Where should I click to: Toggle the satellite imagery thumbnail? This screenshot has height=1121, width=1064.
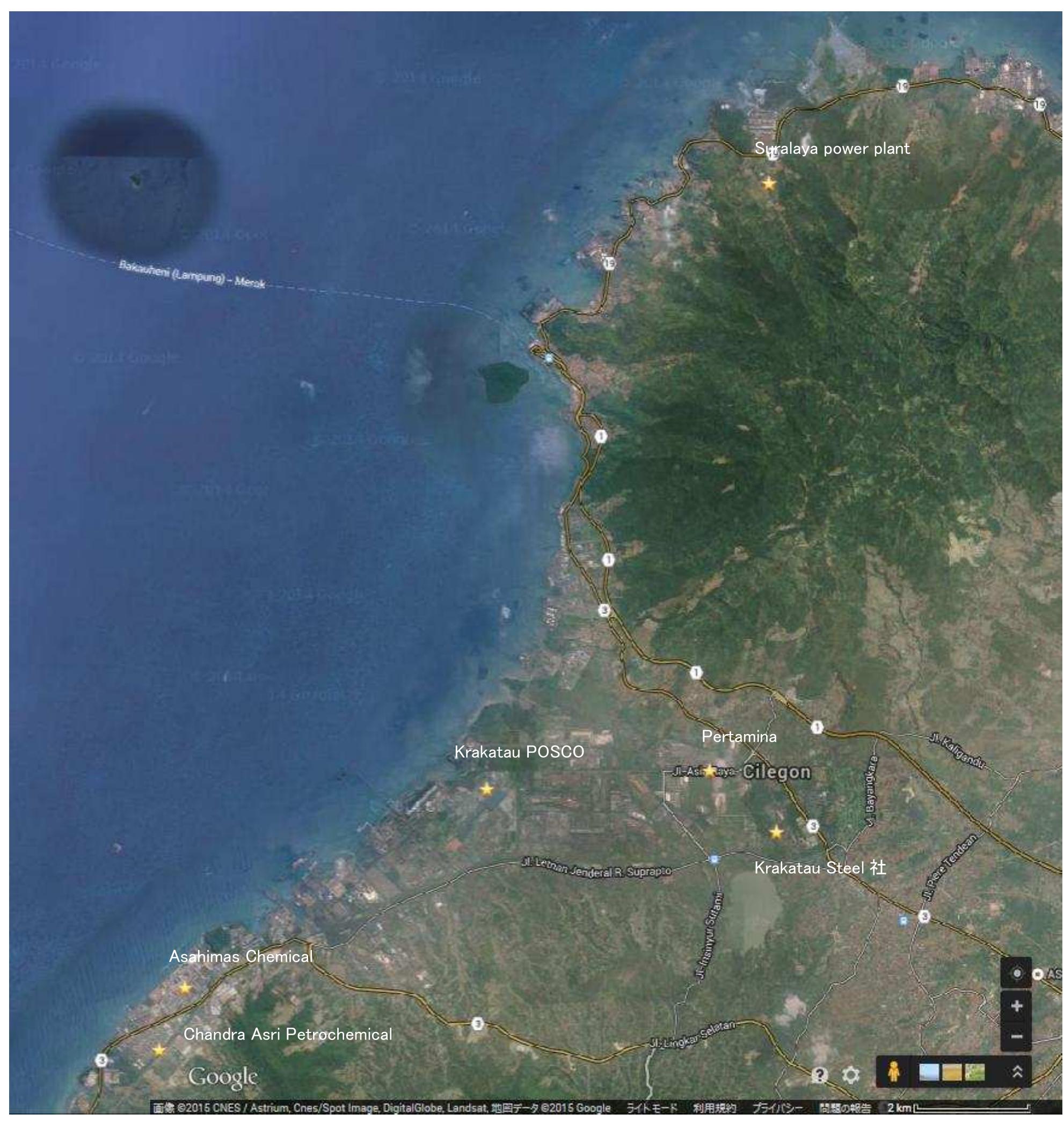point(930,1073)
